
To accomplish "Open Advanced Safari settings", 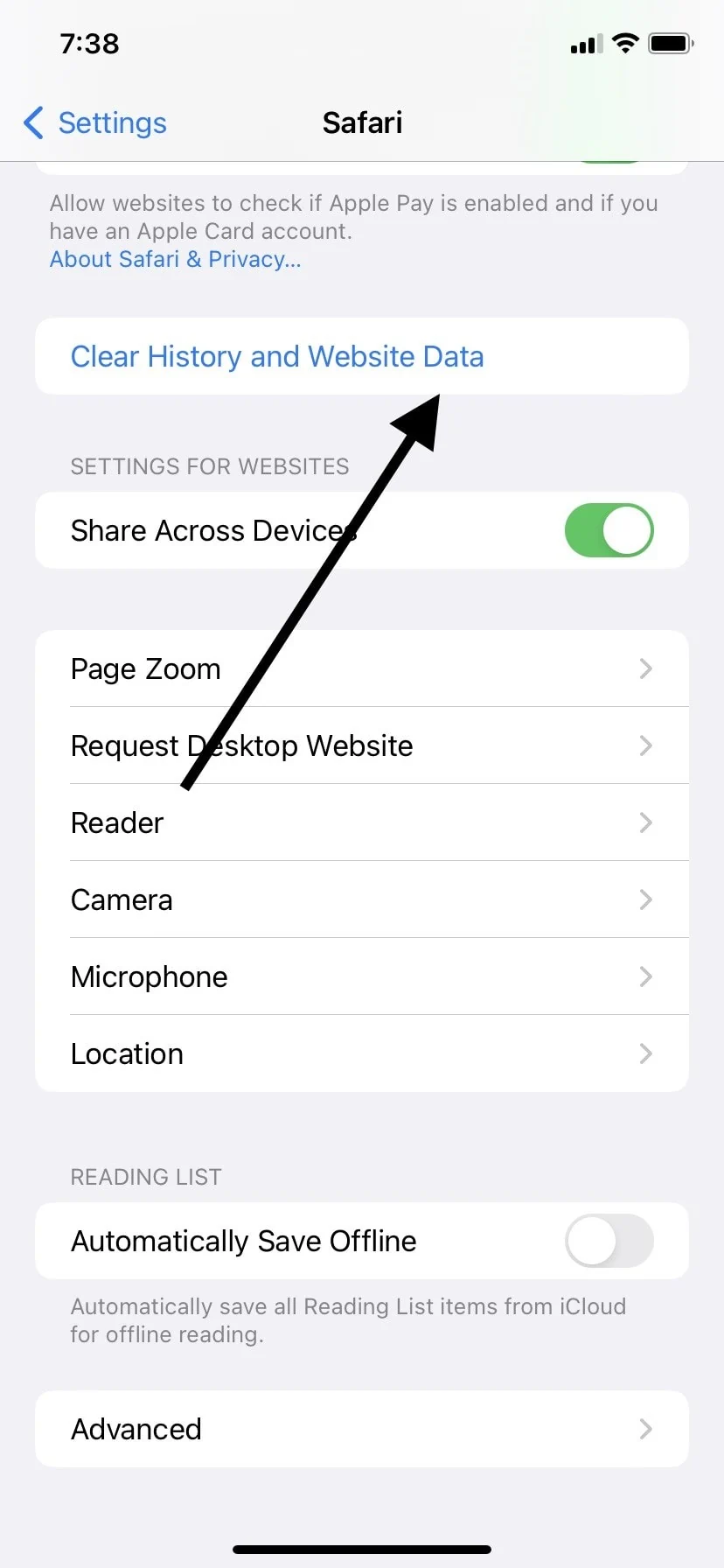I will 362,1429.
